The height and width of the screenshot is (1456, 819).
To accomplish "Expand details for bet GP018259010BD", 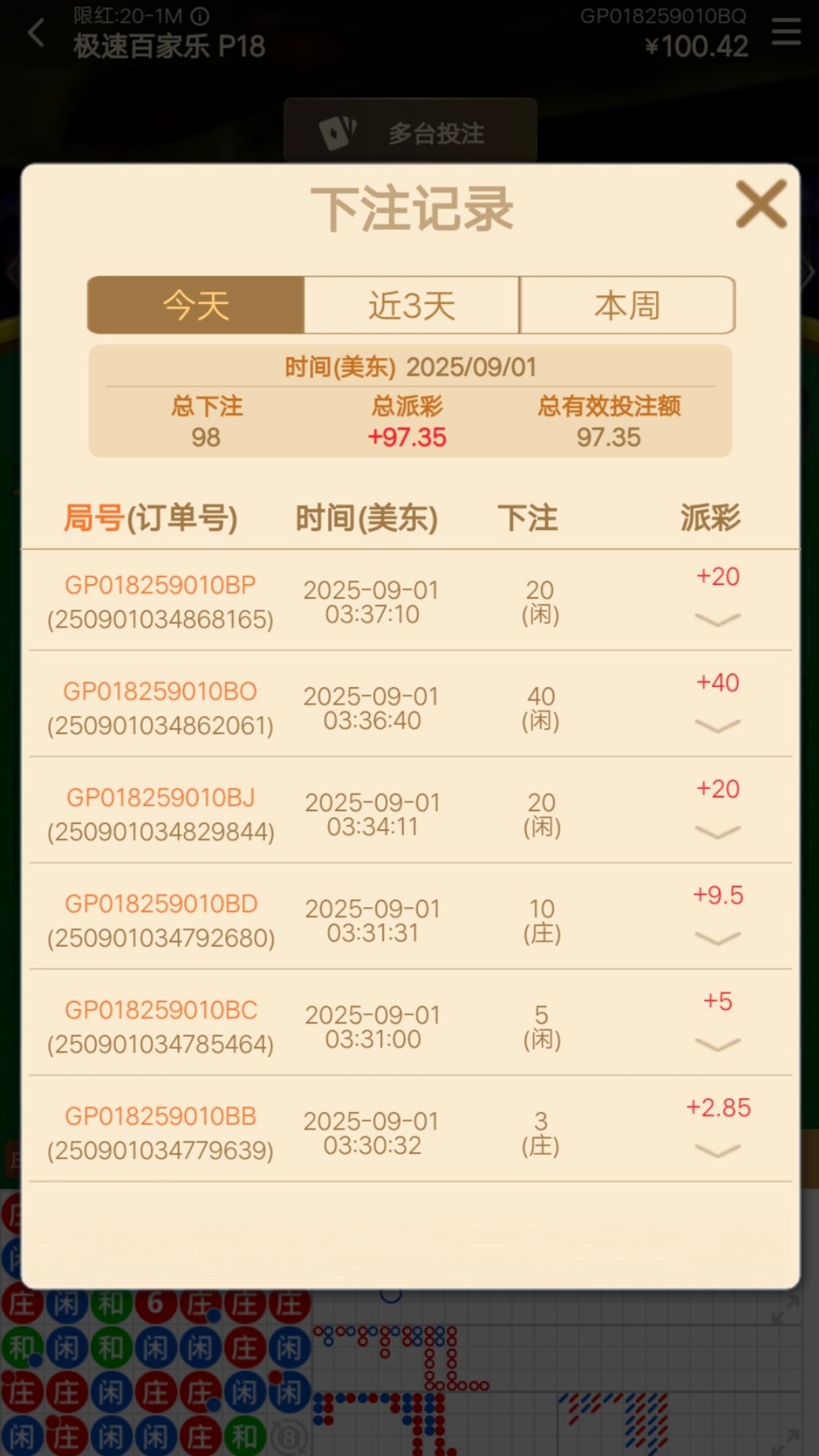I will coord(717,938).
